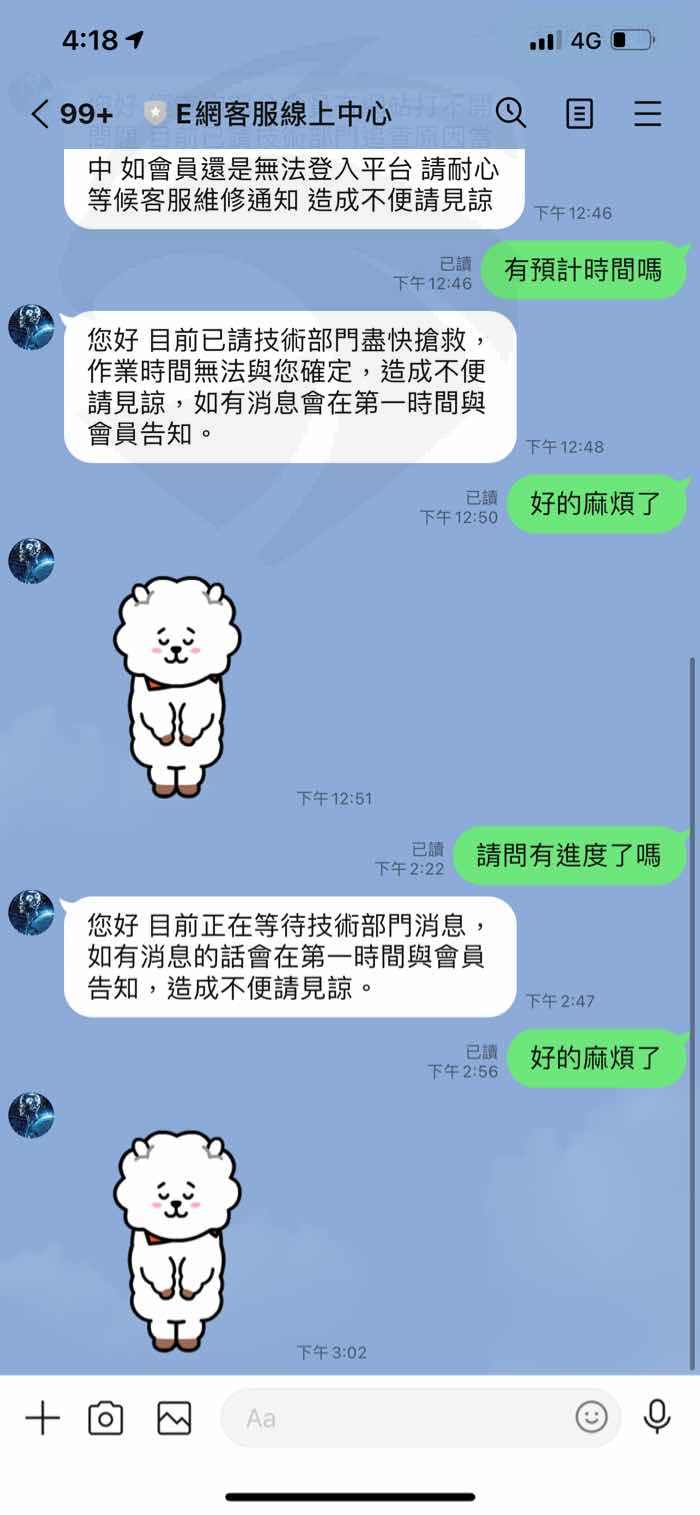Open the chat menu hamburger icon
Viewport: 700px width, 1515px height.
648,113
